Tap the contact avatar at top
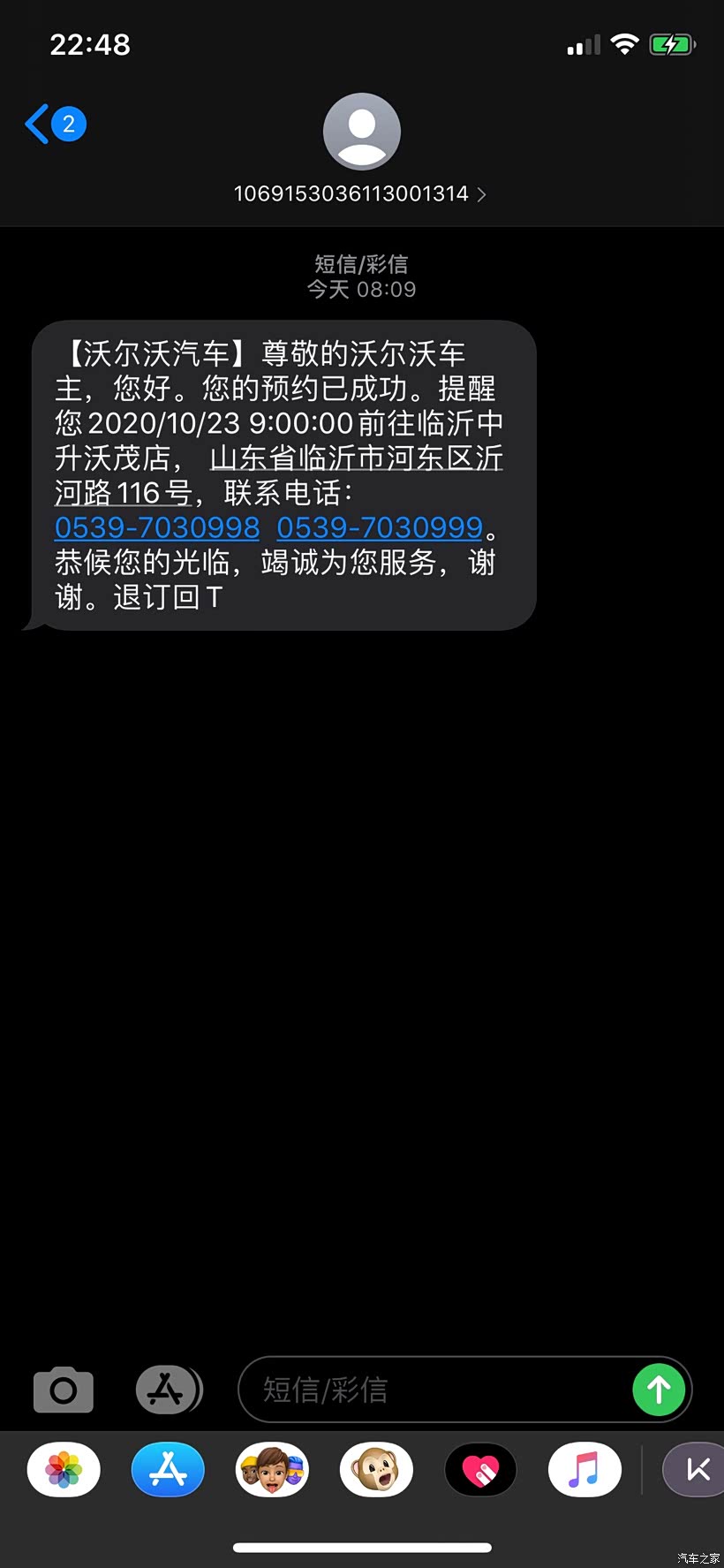 [362, 131]
